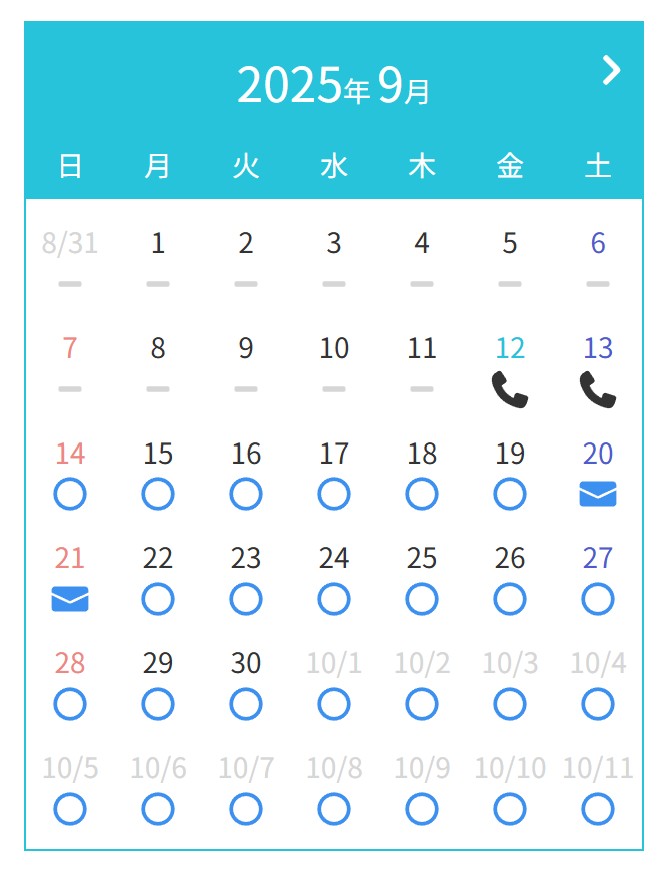Viewport: 668px width, 888px height.
Task: Book the available slot on September 19
Action: click(x=510, y=494)
